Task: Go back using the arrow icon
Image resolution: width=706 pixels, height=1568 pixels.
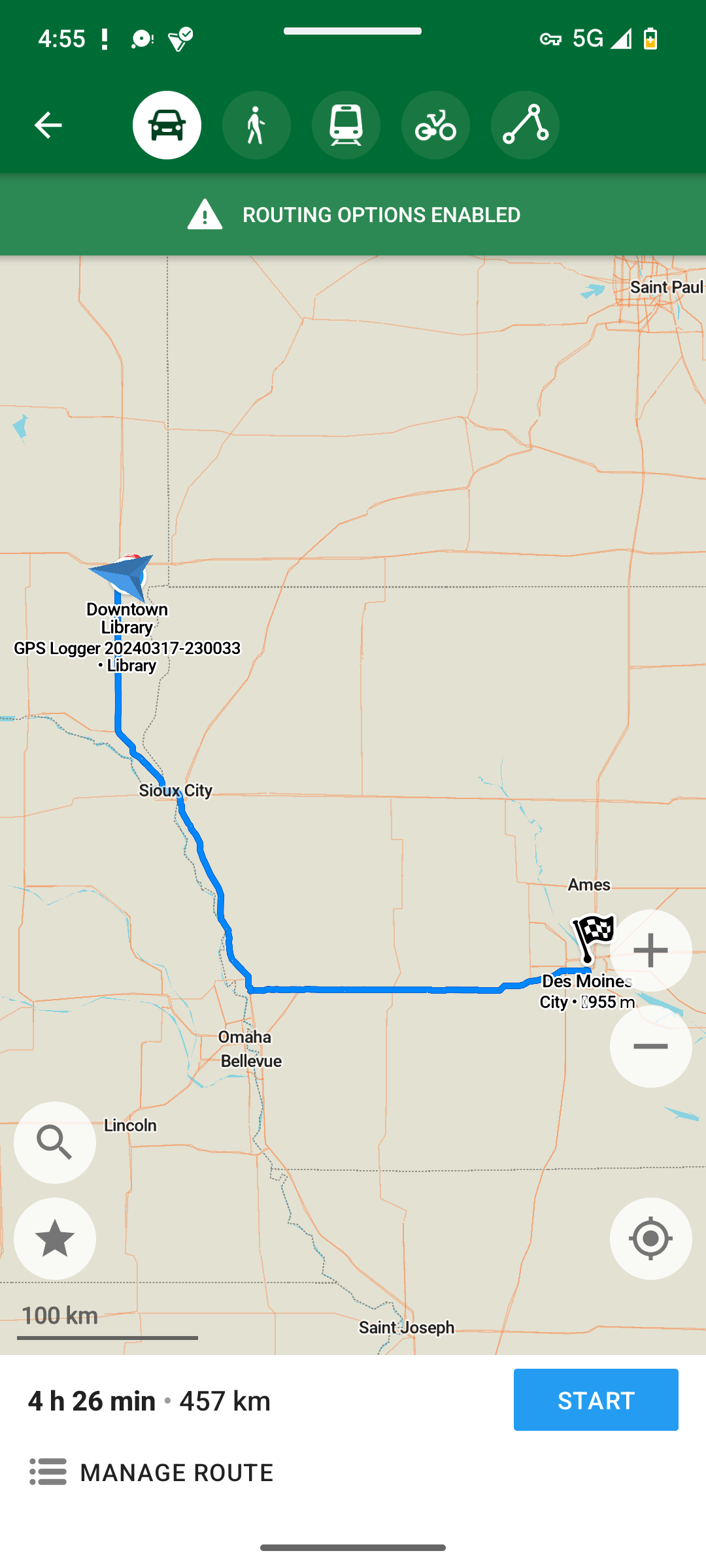Action: 48,125
